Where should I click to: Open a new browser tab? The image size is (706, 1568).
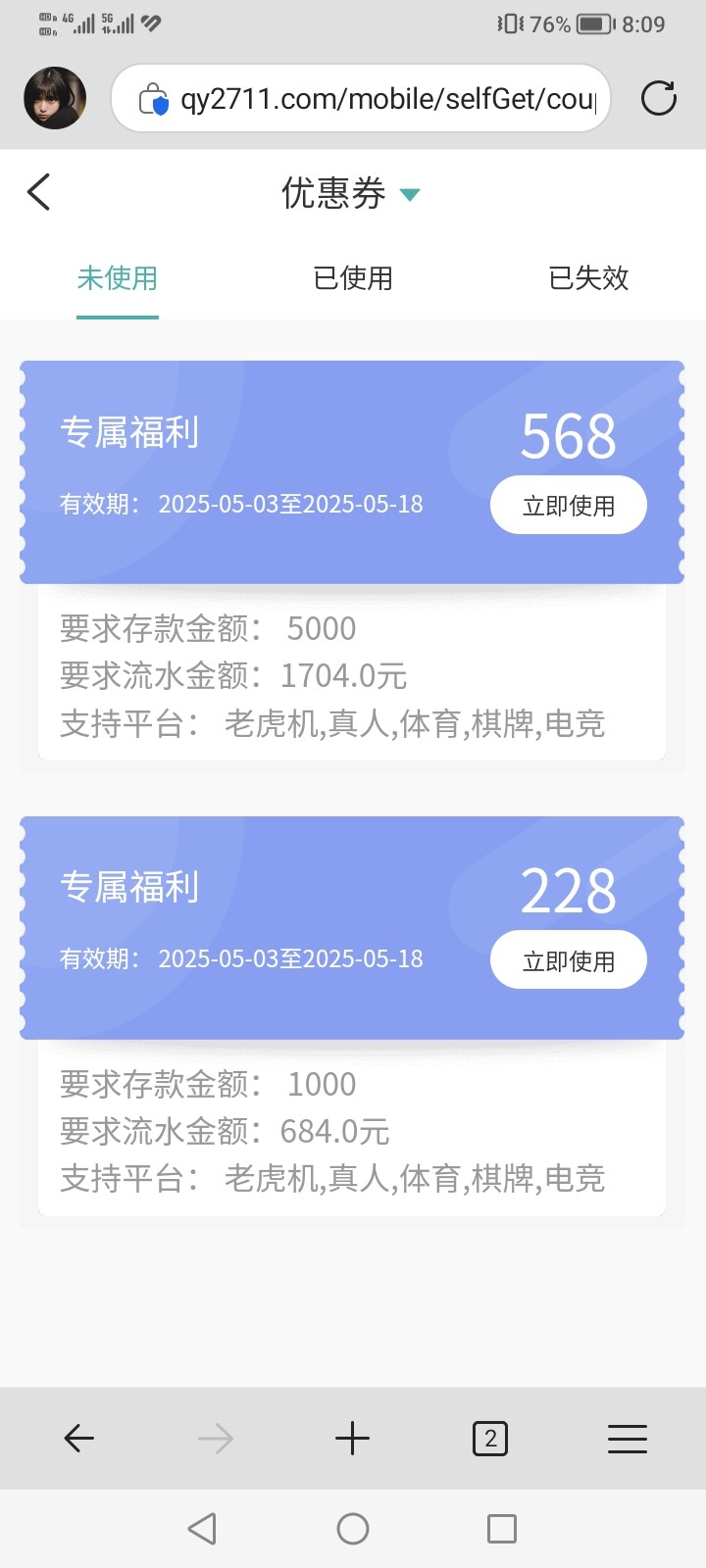point(353,1439)
